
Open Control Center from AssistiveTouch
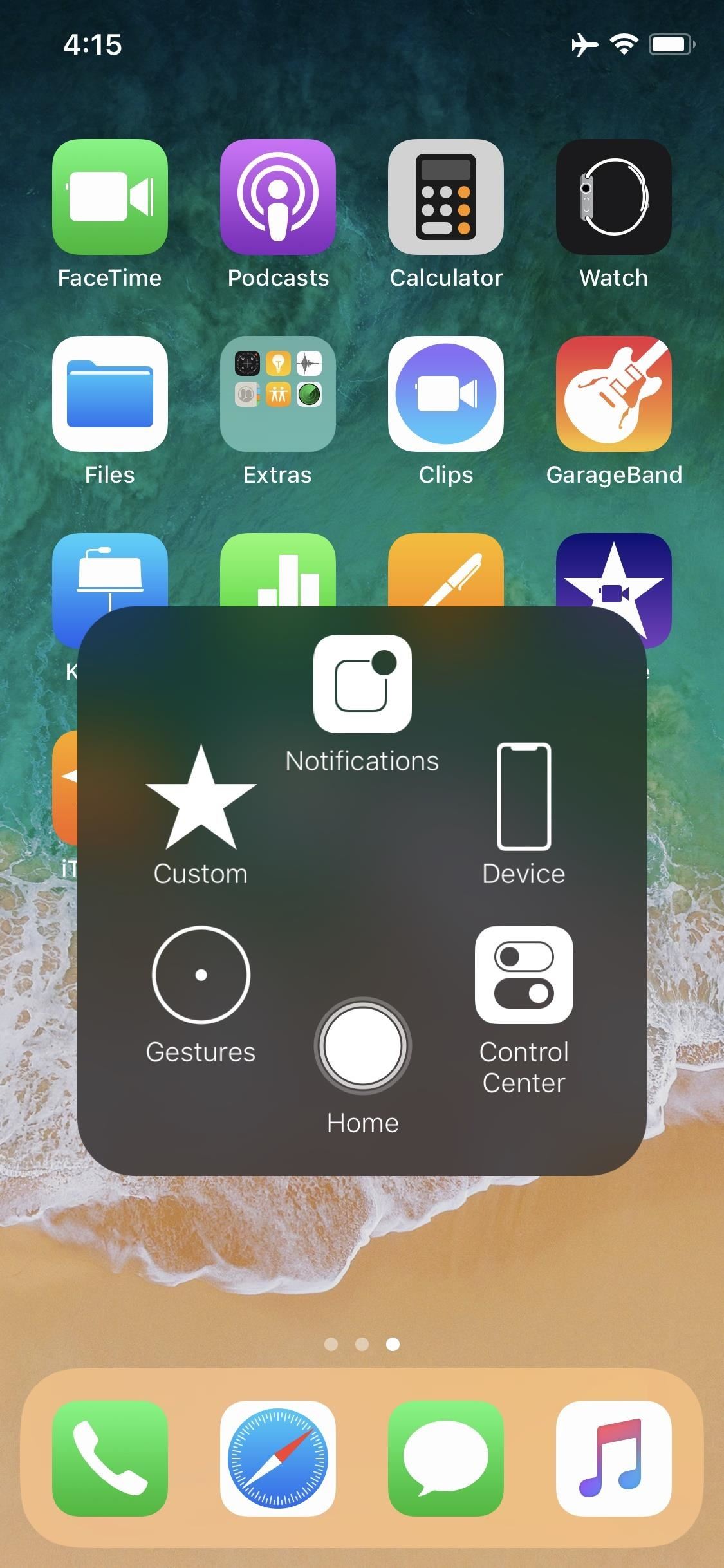point(523,976)
